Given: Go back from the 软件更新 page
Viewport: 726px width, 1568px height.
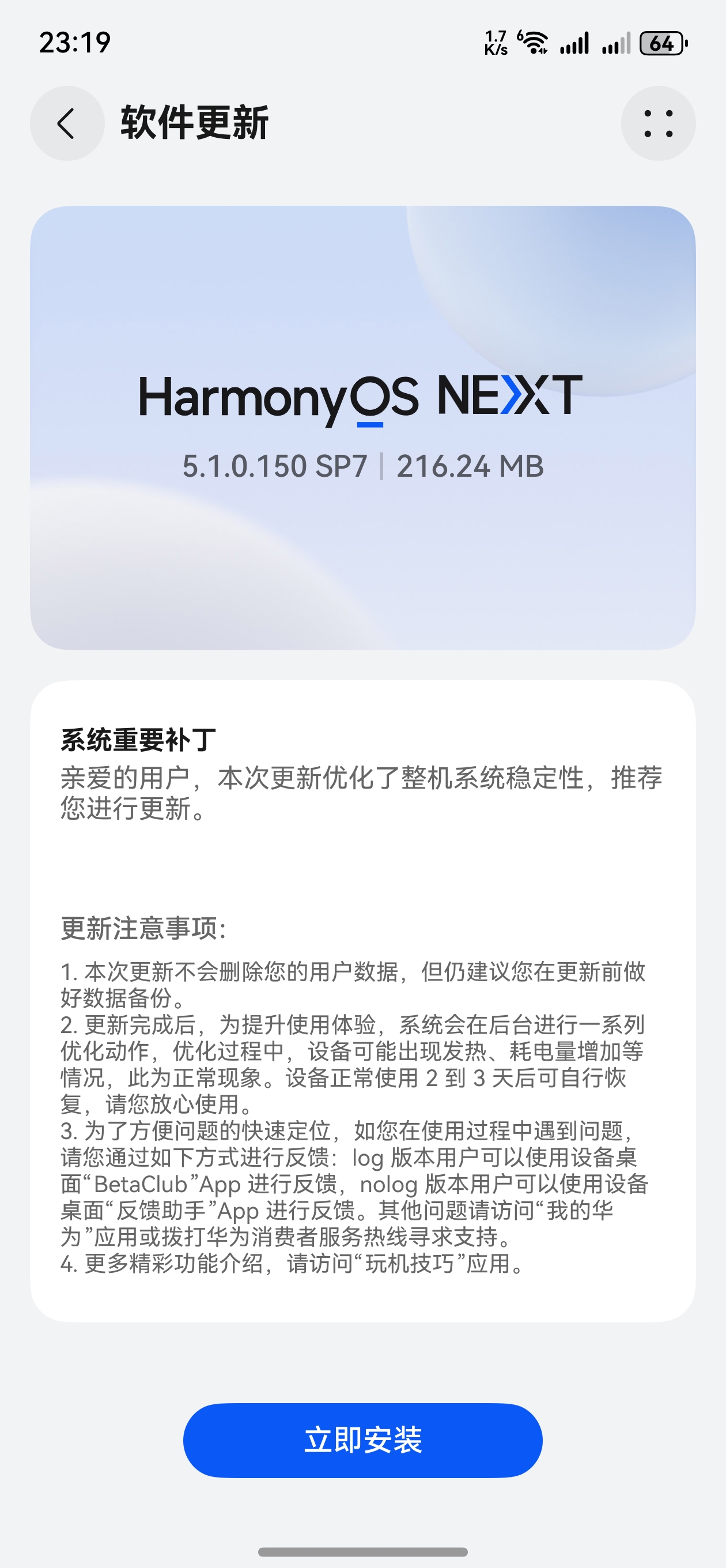Looking at the screenshot, I should click(67, 123).
